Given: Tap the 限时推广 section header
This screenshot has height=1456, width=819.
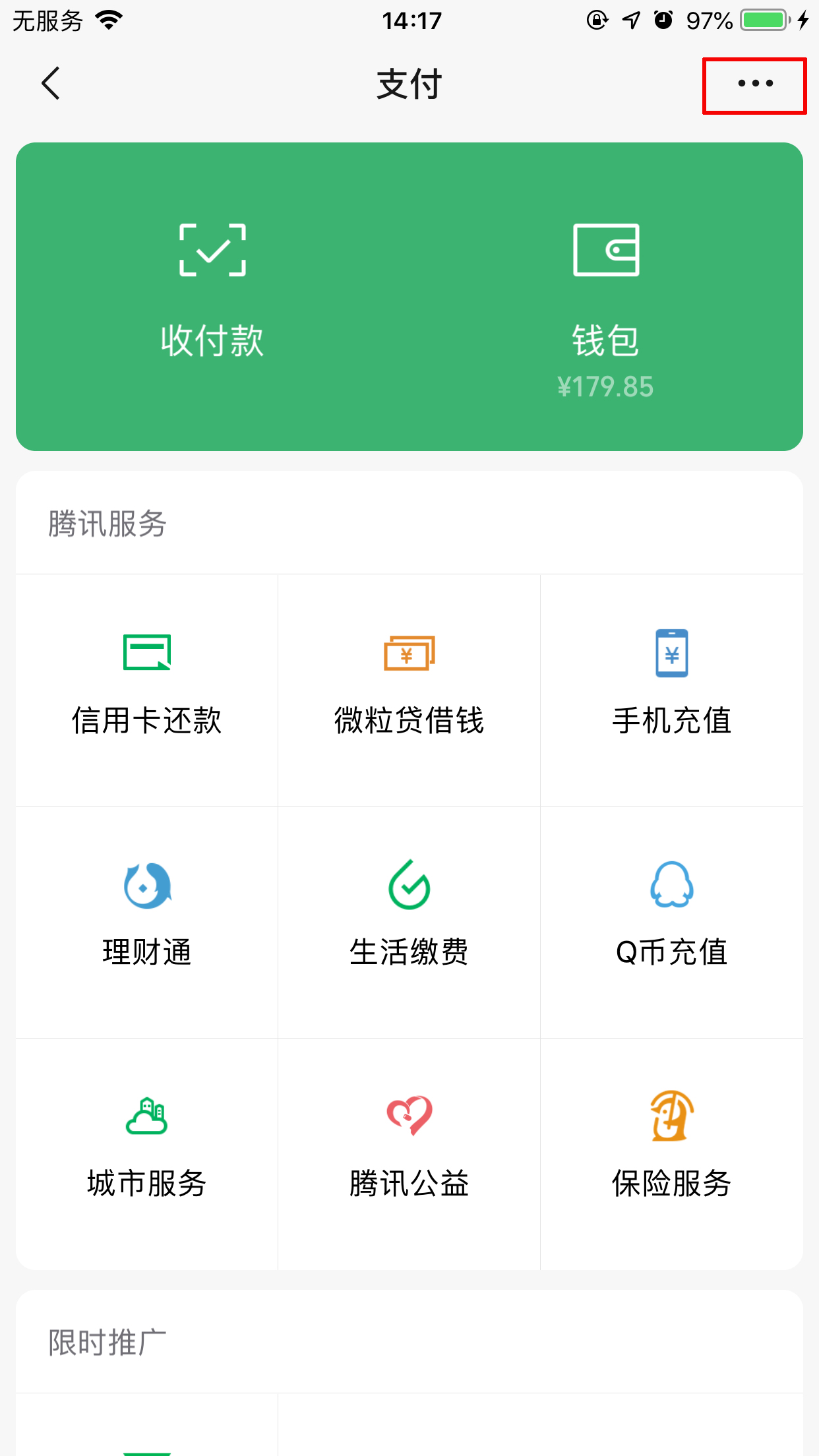Looking at the screenshot, I should [x=109, y=1343].
